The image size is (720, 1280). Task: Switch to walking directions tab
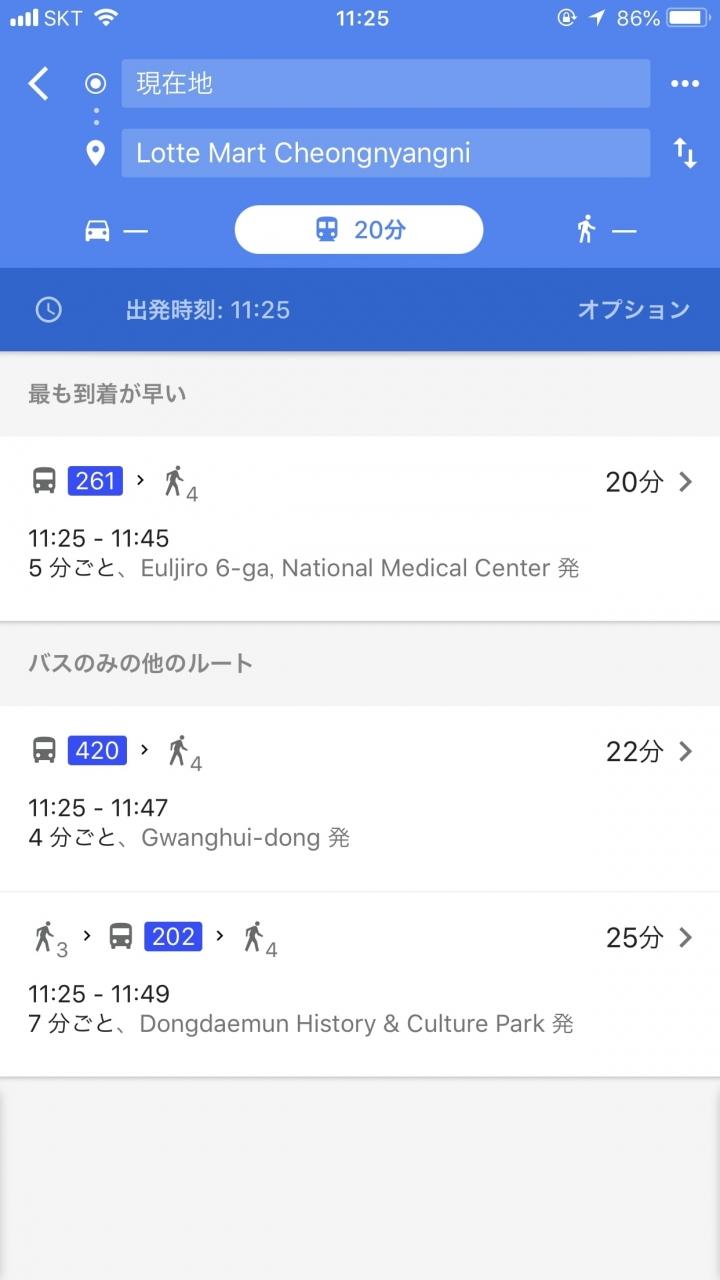[605, 231]
